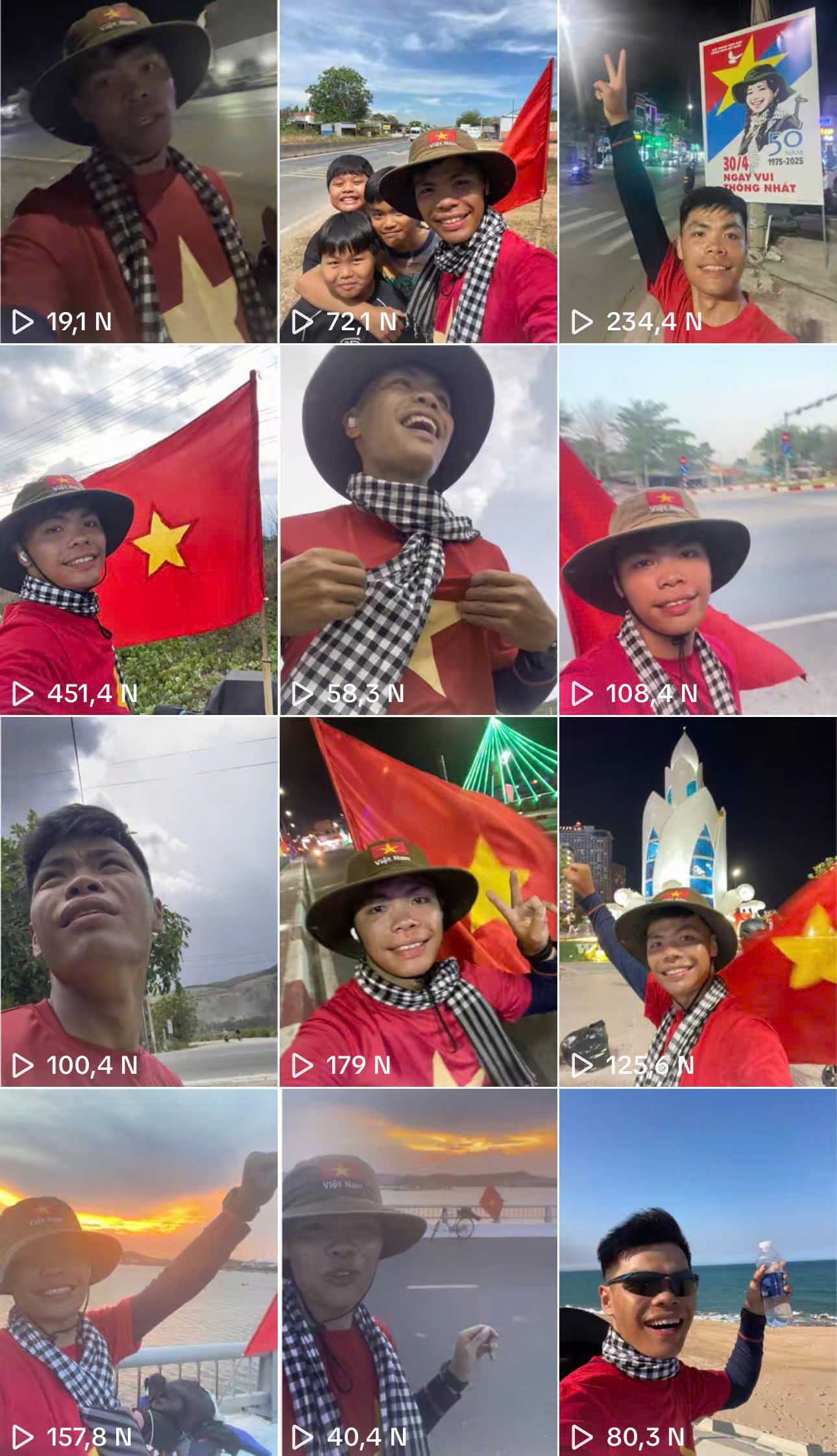Select the video with 108,4 N views
Viewport: 837px width, 1456px height.
pyautogui.click(x=697, y=529)
